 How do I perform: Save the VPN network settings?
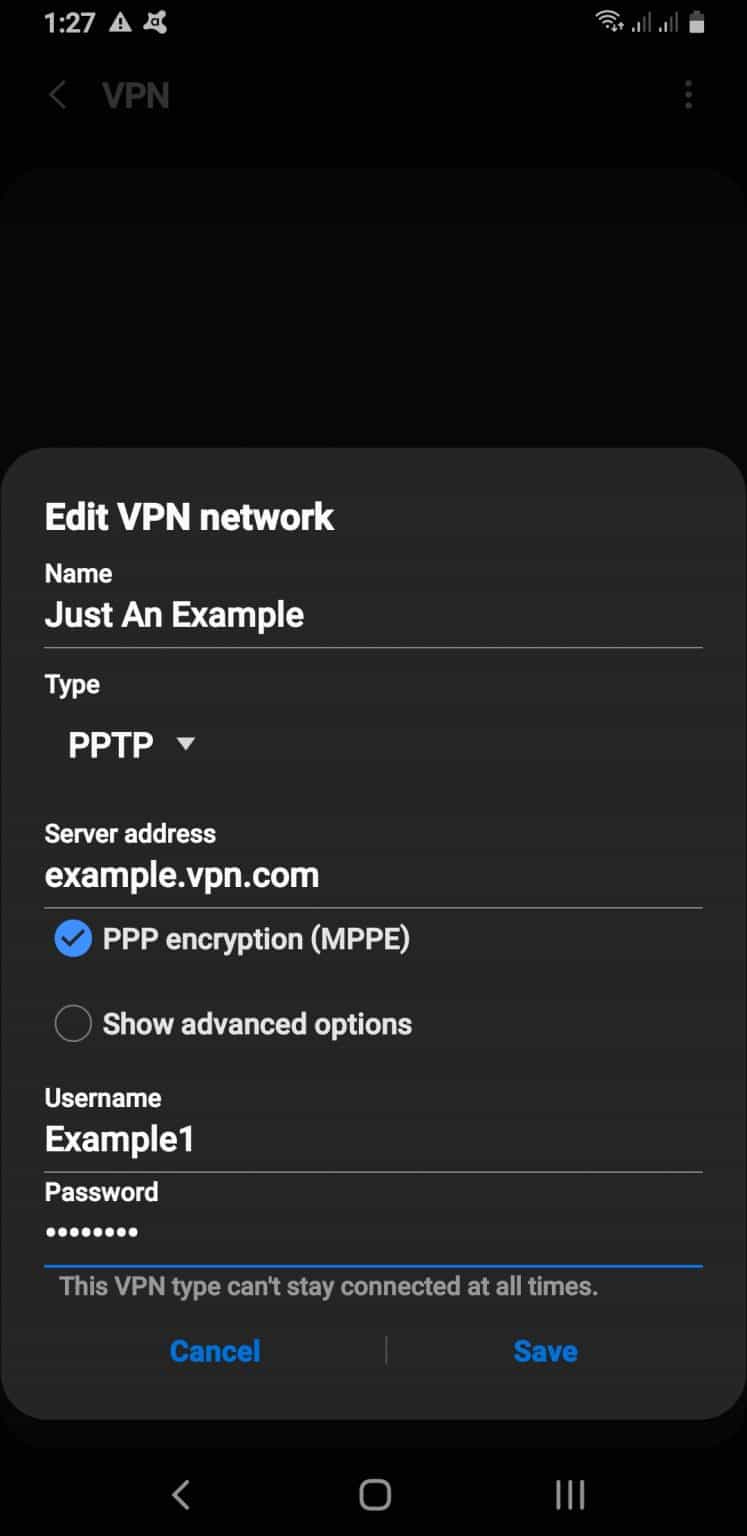545,1350
